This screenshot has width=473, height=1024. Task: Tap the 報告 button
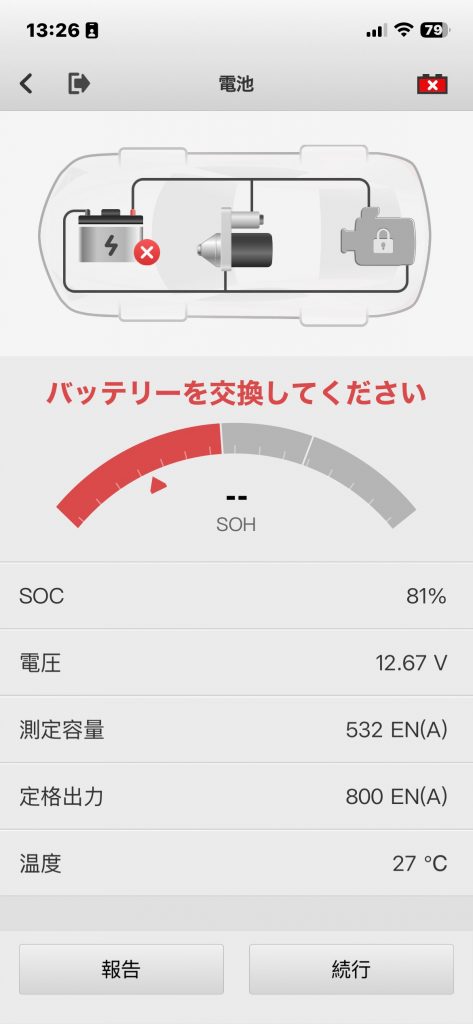(x=122, y=969)
